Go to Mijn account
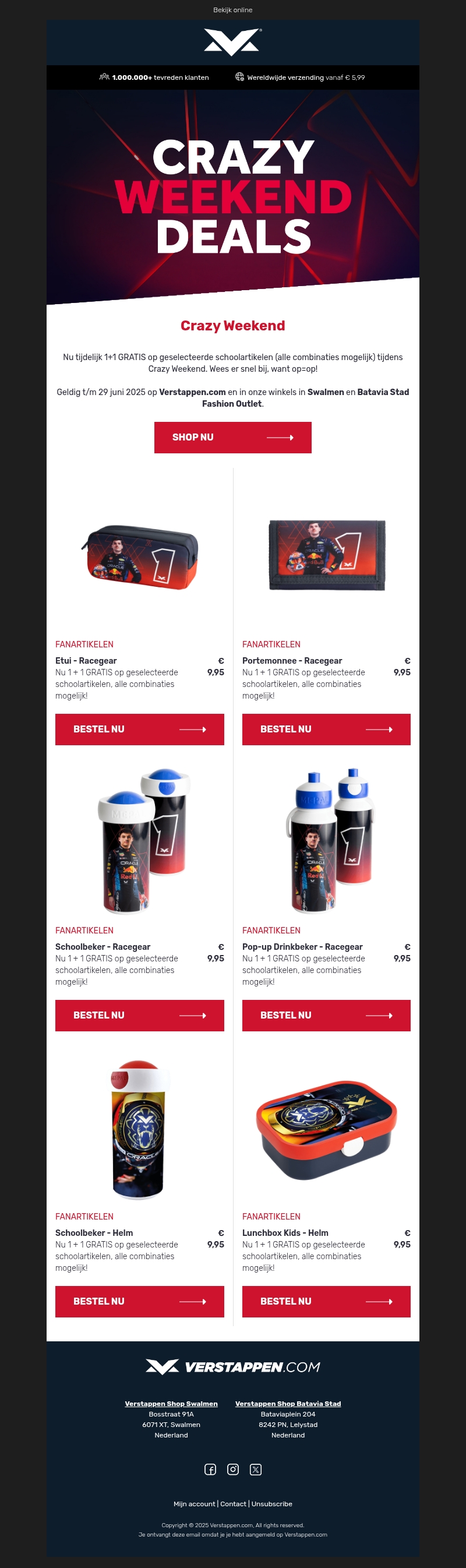The width and height of the screenshot is (466, 1568). coord(194,1503)
